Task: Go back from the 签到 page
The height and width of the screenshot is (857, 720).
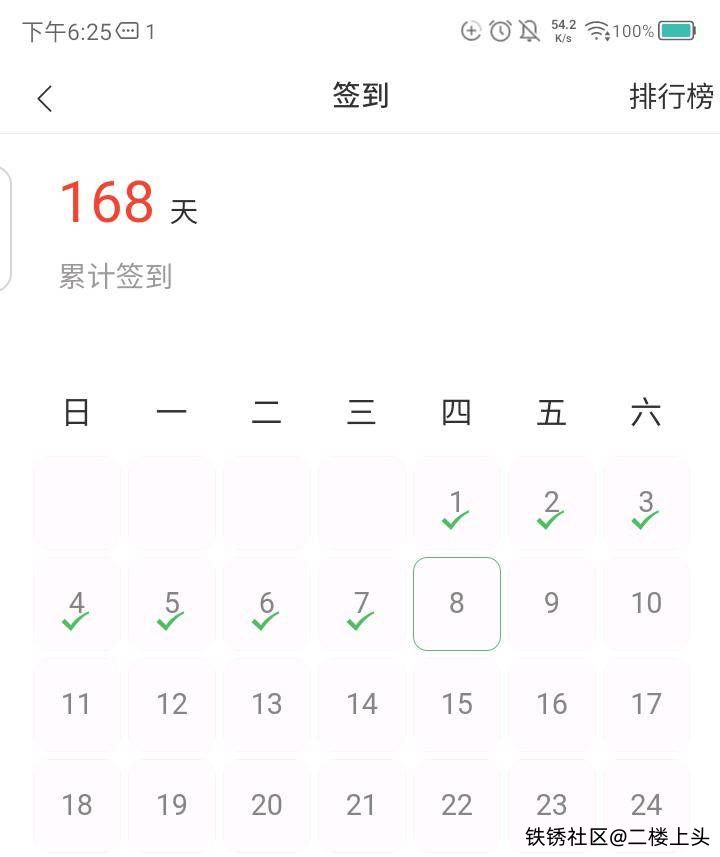Action: click(44, 98)
